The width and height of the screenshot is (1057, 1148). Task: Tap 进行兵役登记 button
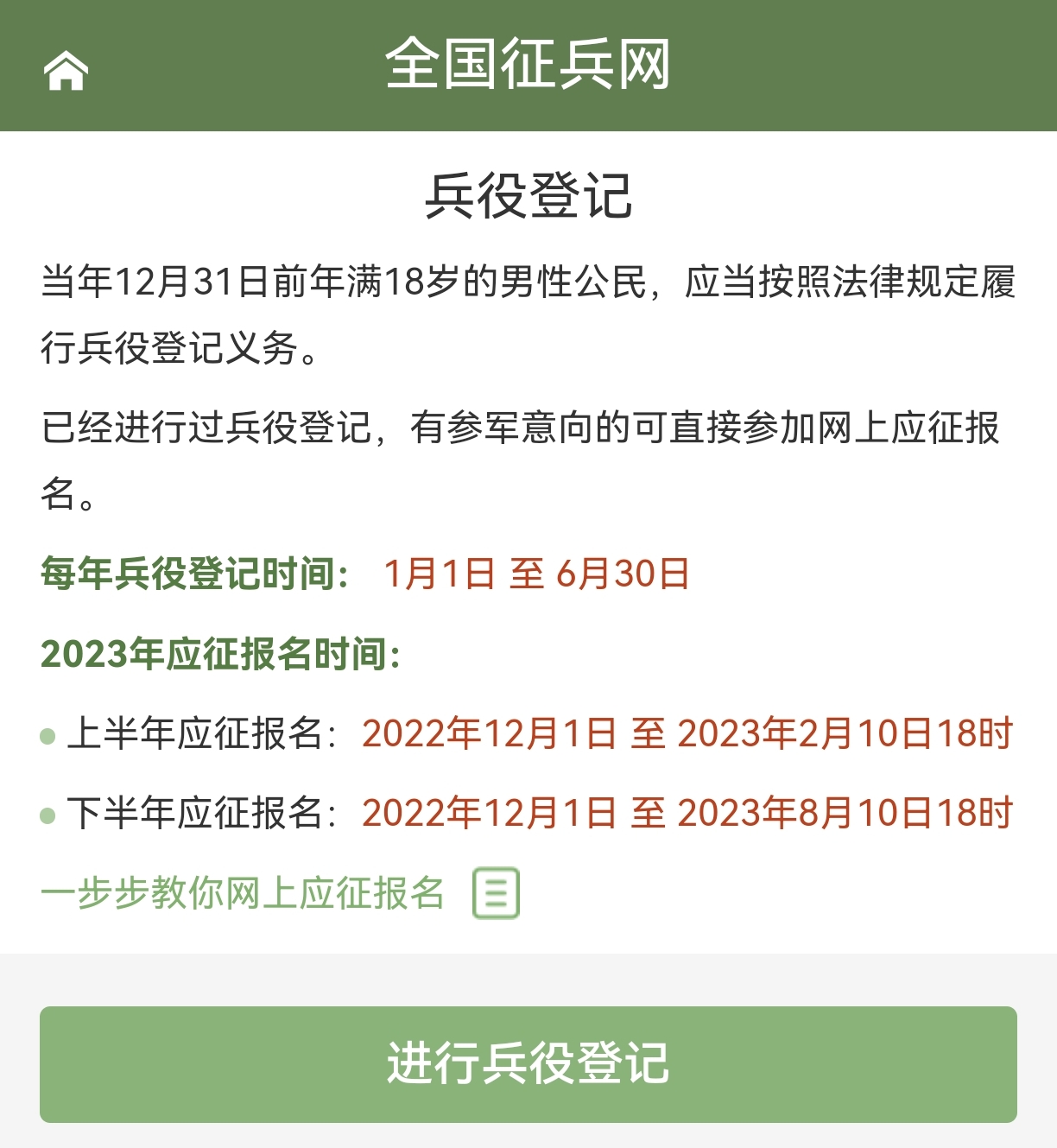click(x=528, y=1063)
